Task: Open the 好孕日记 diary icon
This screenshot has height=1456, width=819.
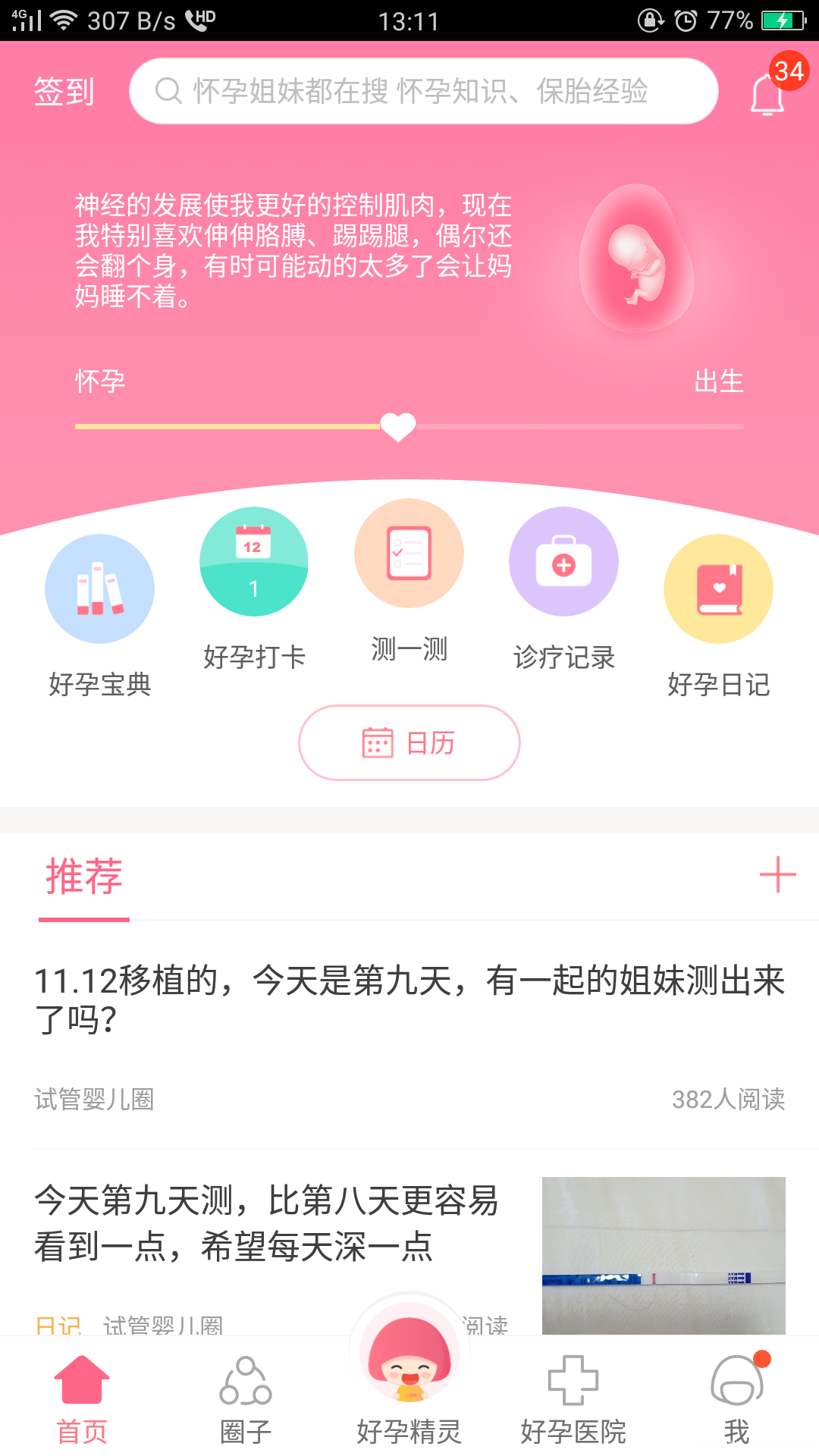Action: click(718, 588)
